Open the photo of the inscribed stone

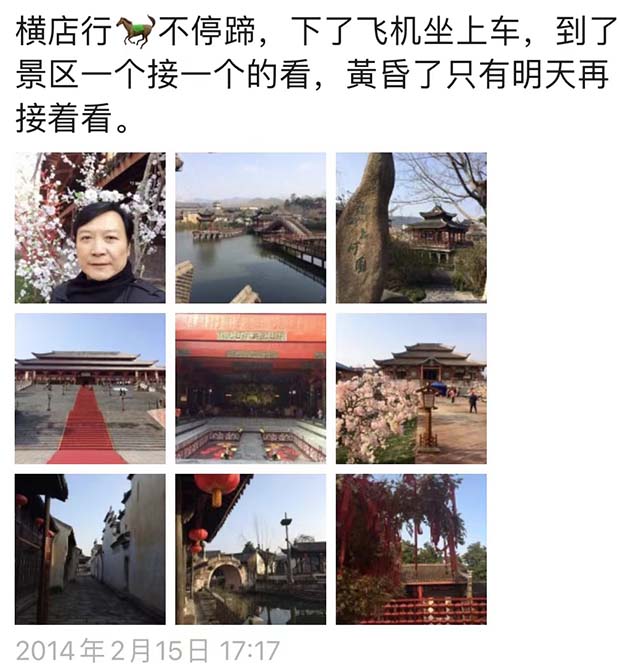[411, 228]
